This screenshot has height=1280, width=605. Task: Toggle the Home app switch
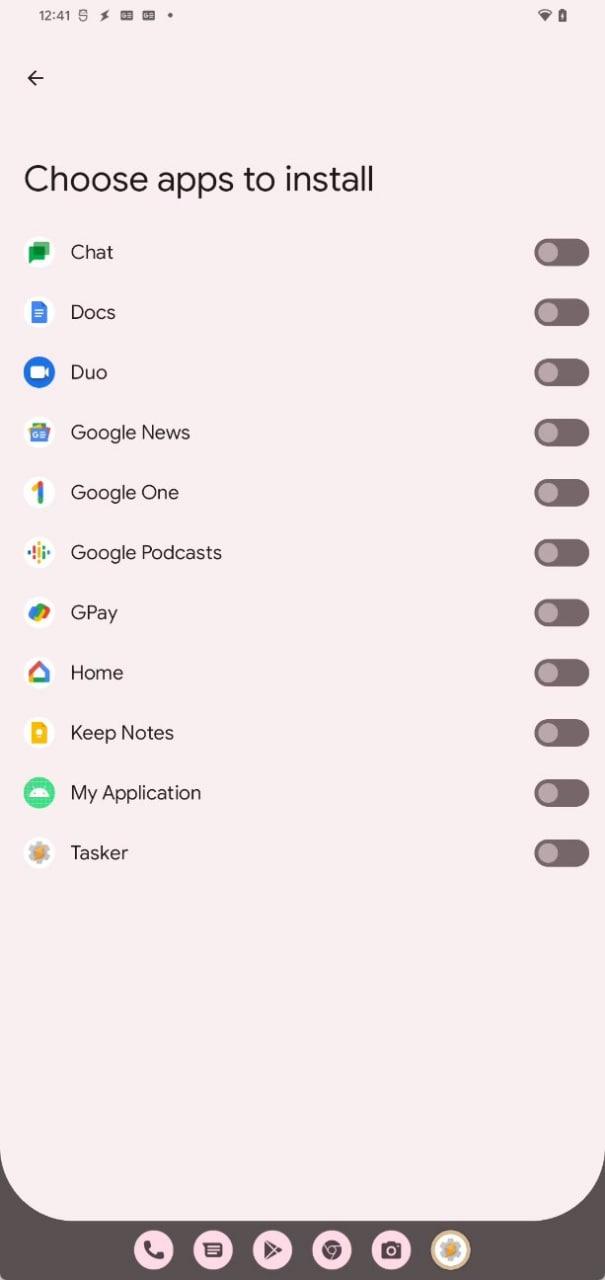[x=561, y=673]
